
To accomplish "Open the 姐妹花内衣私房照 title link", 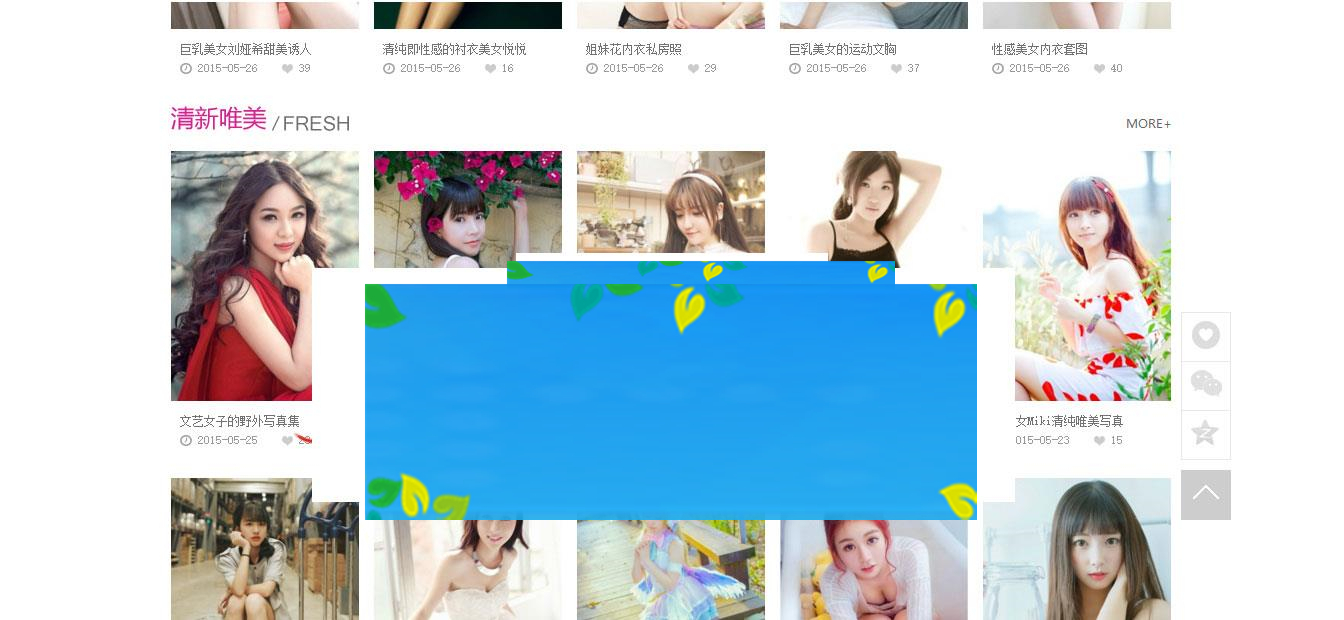I will [633, 49].
